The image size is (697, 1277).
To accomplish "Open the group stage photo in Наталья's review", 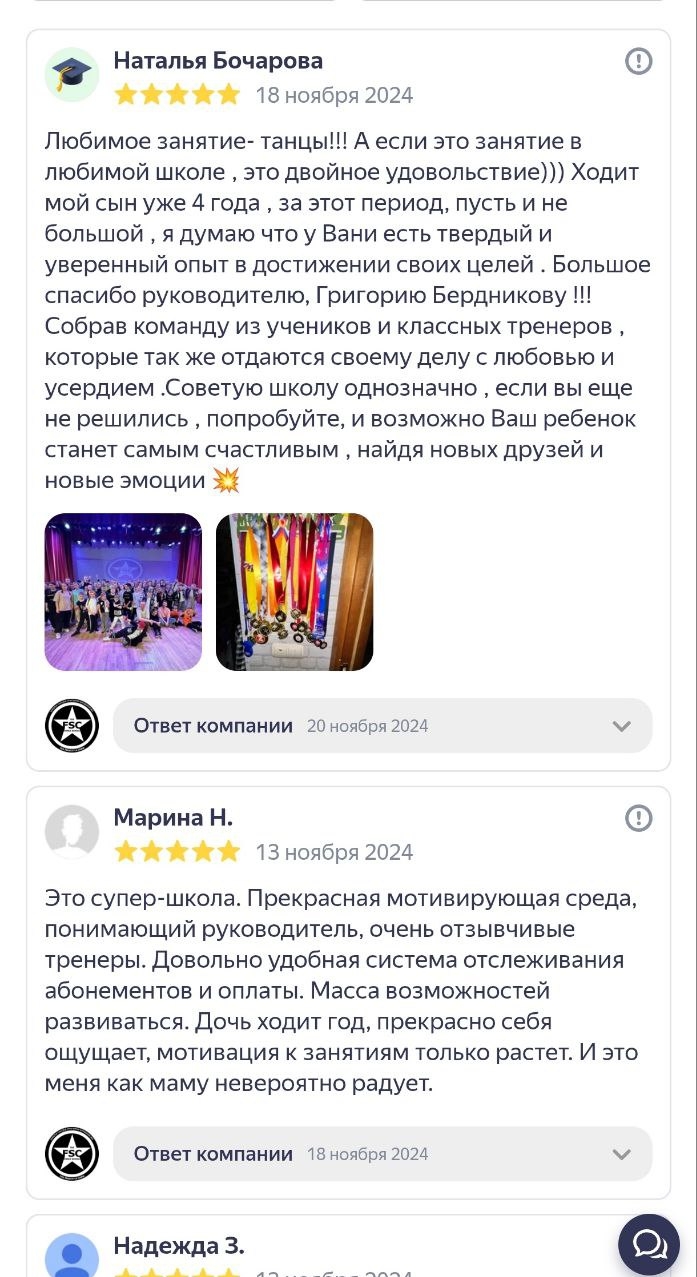I will click(123, 592).
